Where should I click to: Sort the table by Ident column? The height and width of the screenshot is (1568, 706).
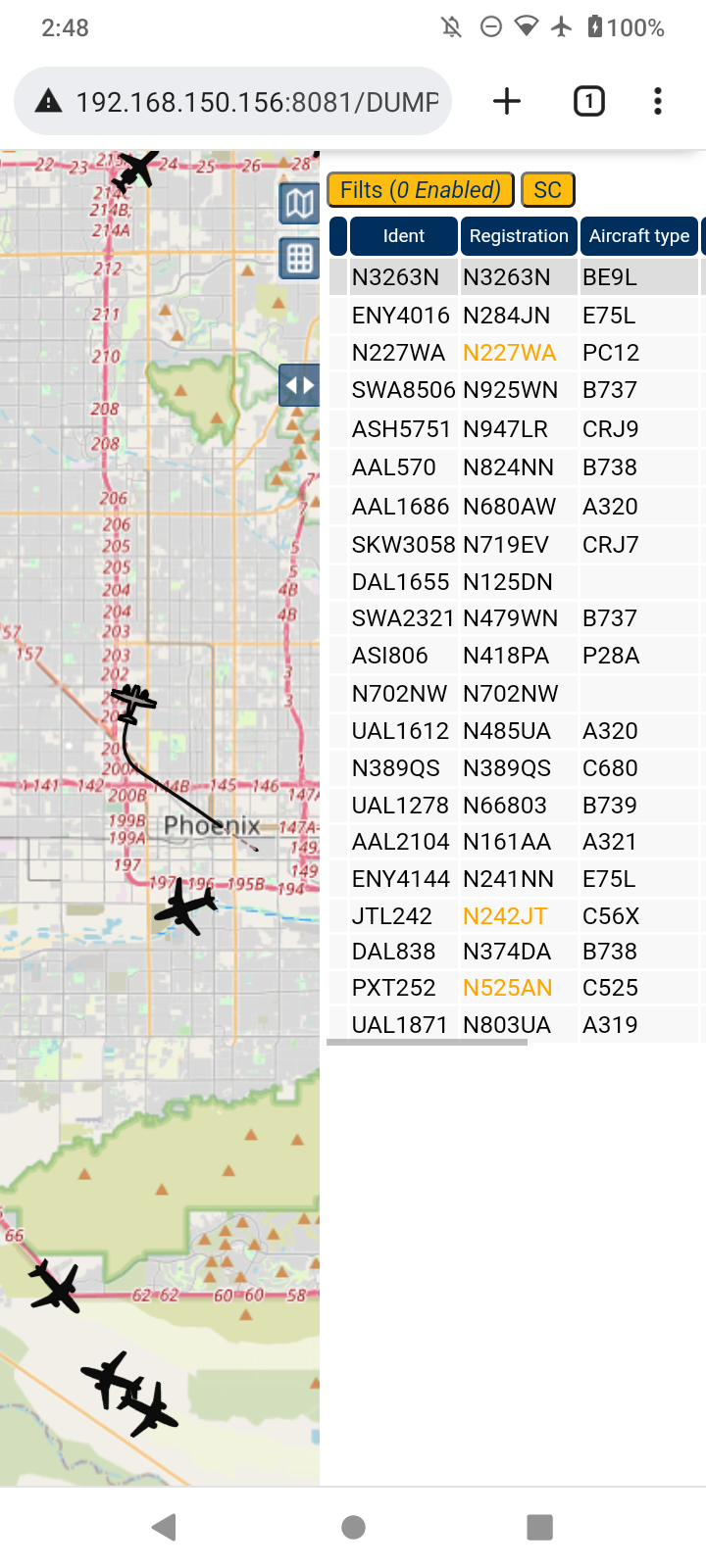[404, 236]
